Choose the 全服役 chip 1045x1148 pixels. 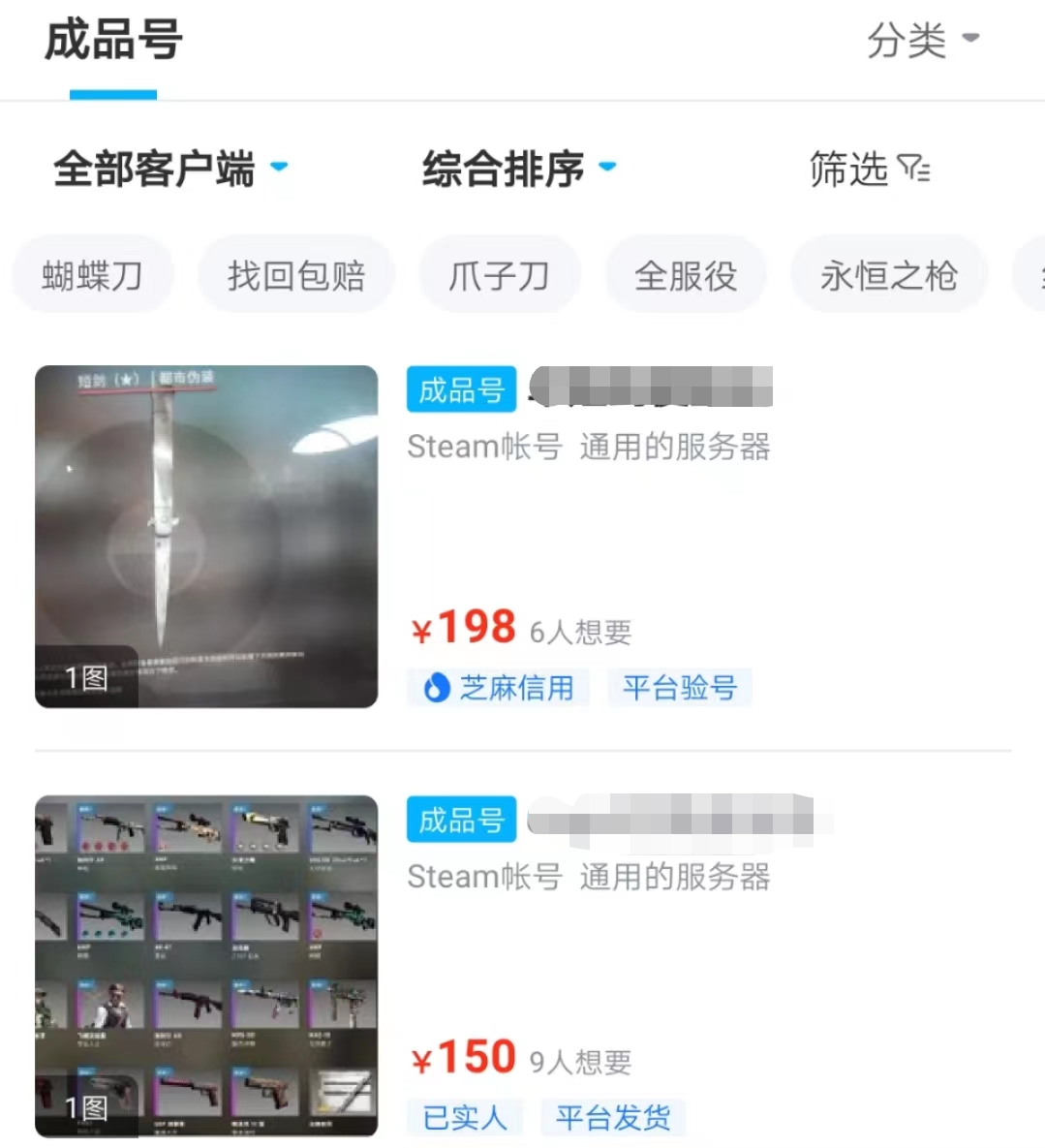tap(686, 276)
